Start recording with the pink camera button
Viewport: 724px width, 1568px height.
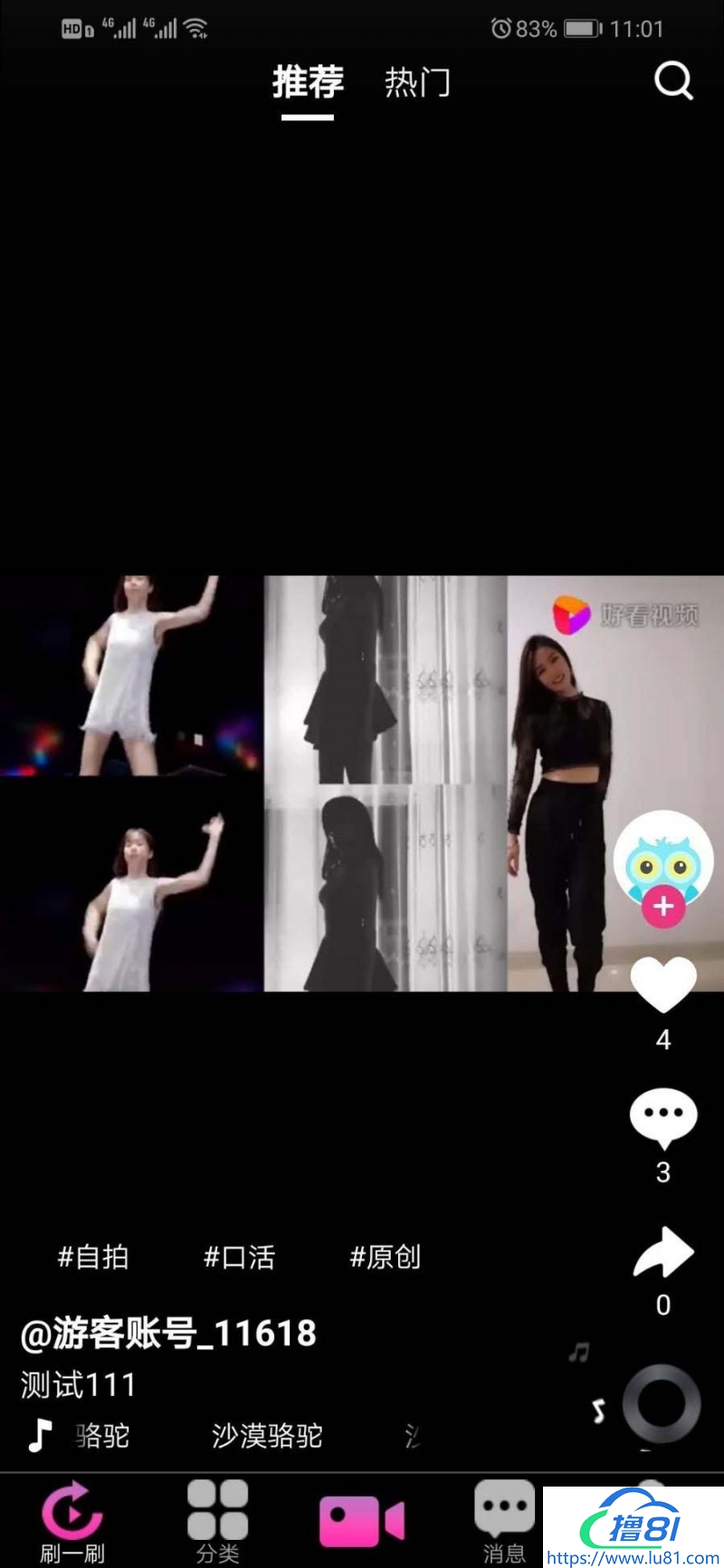(x=361, y=1522)
